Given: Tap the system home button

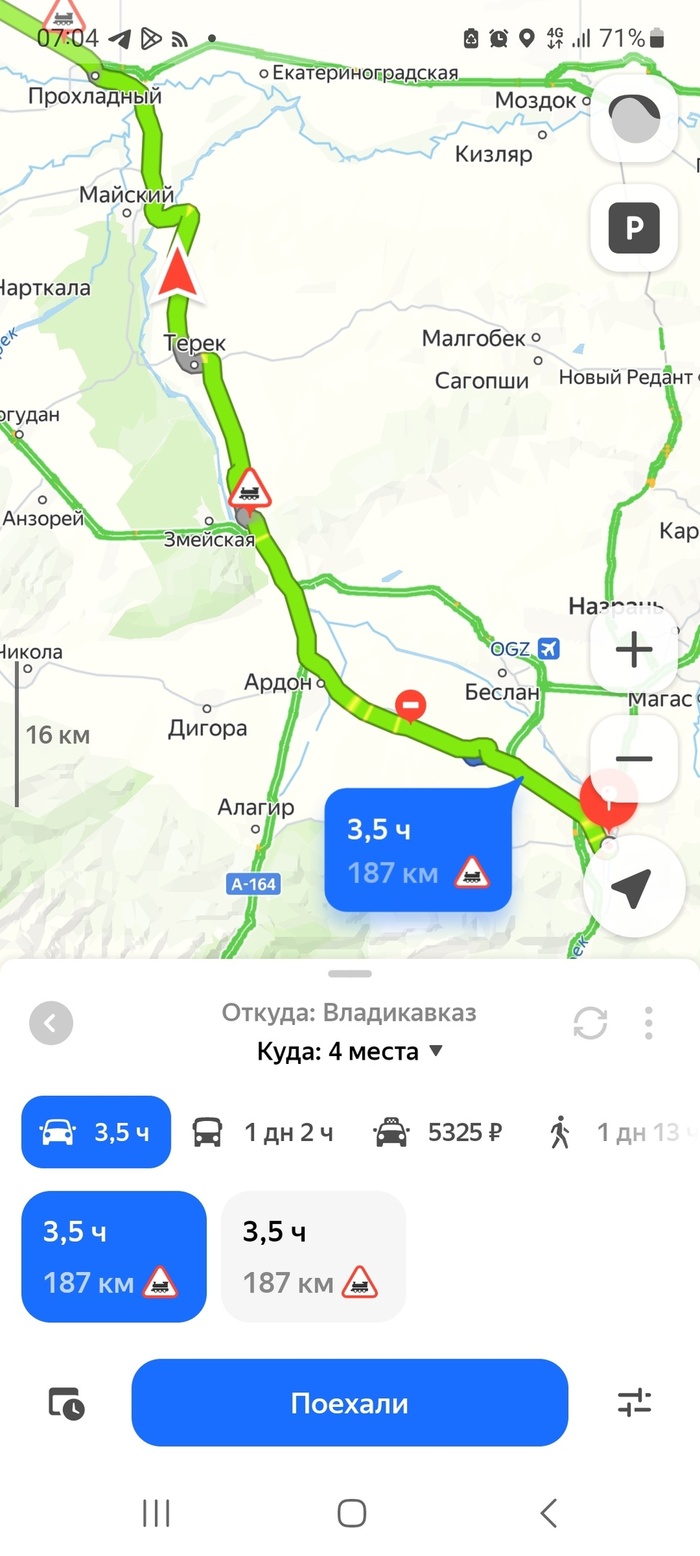Looking at the screenshot, I should click(x=351, y=1512).
